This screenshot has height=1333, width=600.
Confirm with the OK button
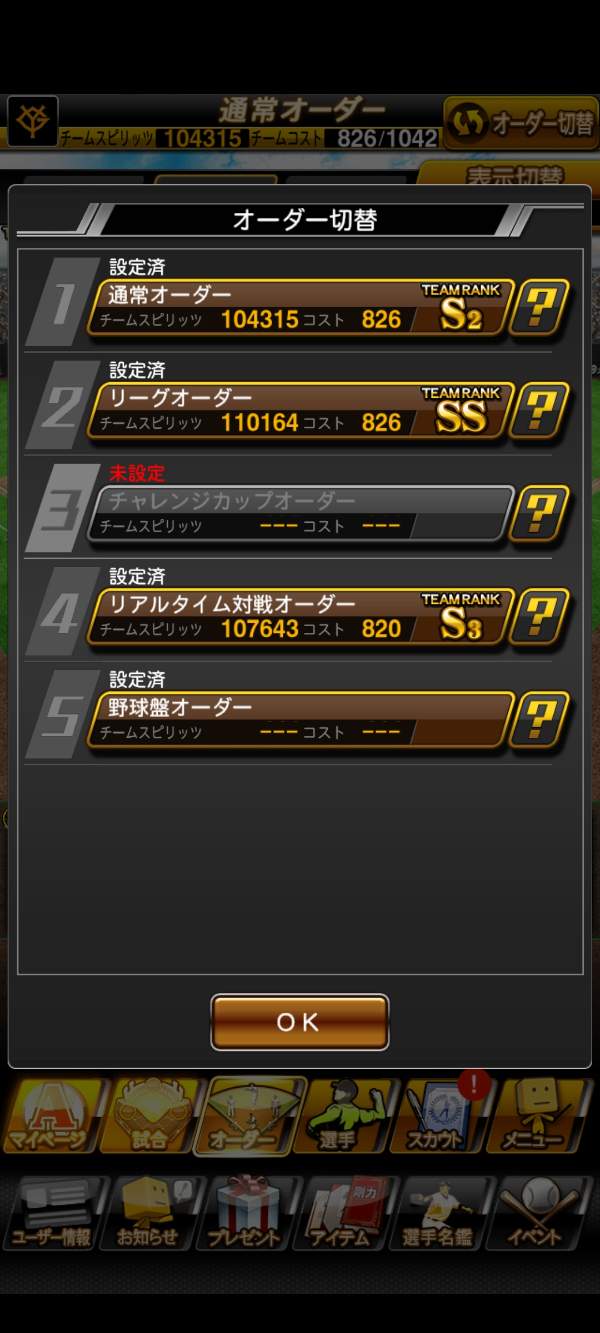click(299, 1021)
